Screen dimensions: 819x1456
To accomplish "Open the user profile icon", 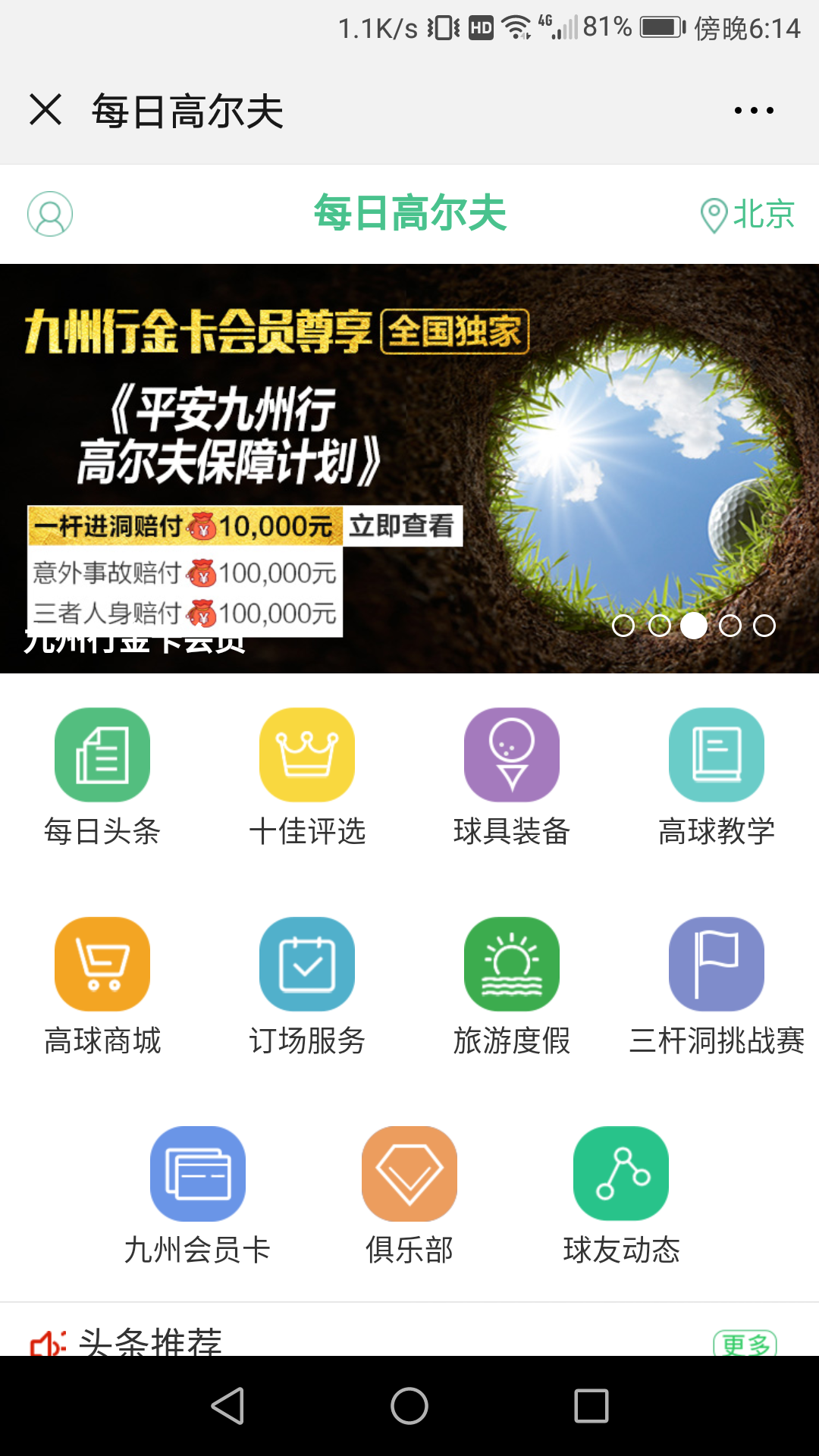I will tap(50, 214).
